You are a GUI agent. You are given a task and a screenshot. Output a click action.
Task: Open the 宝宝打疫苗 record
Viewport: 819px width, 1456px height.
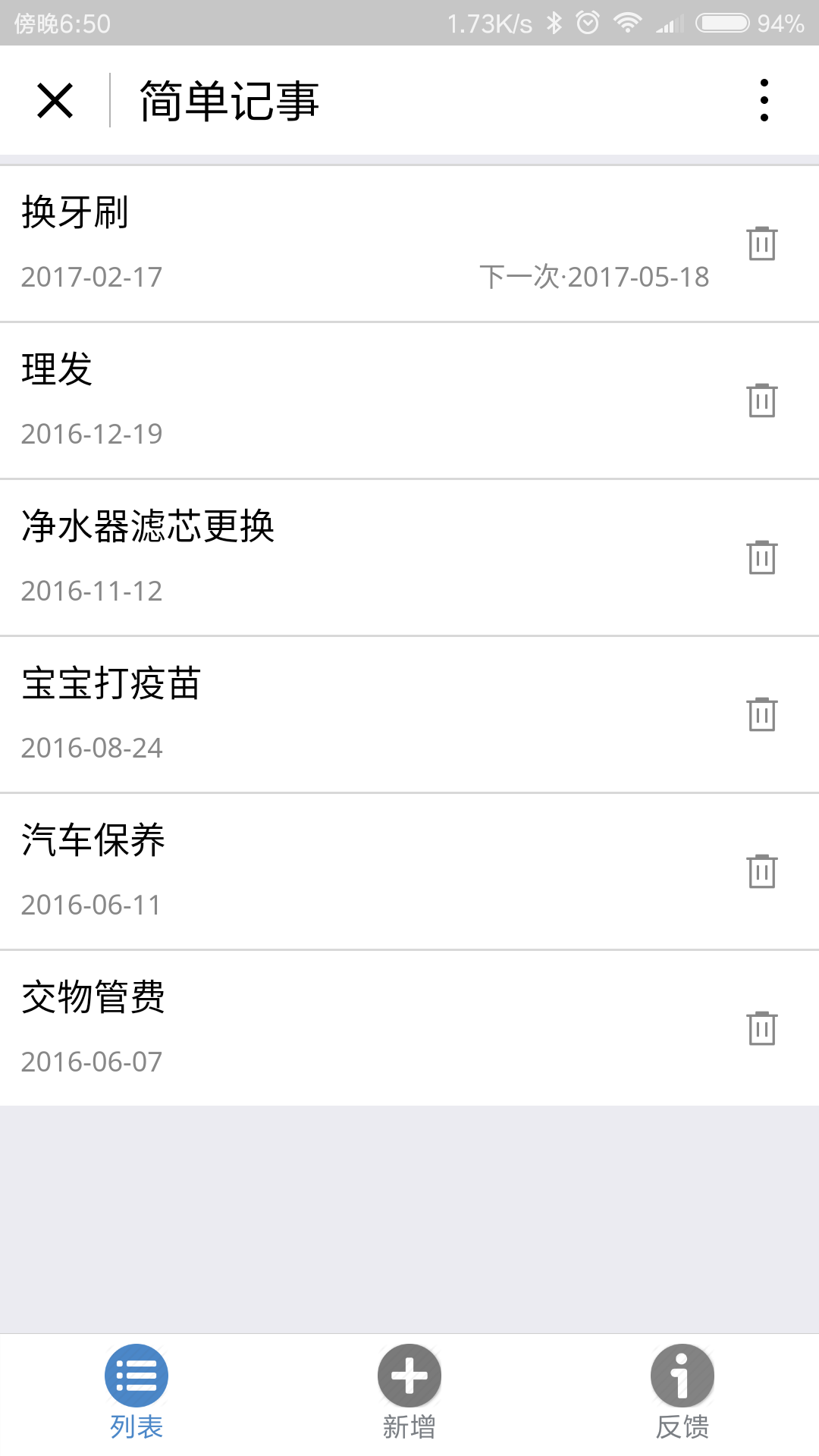[303, 714]
